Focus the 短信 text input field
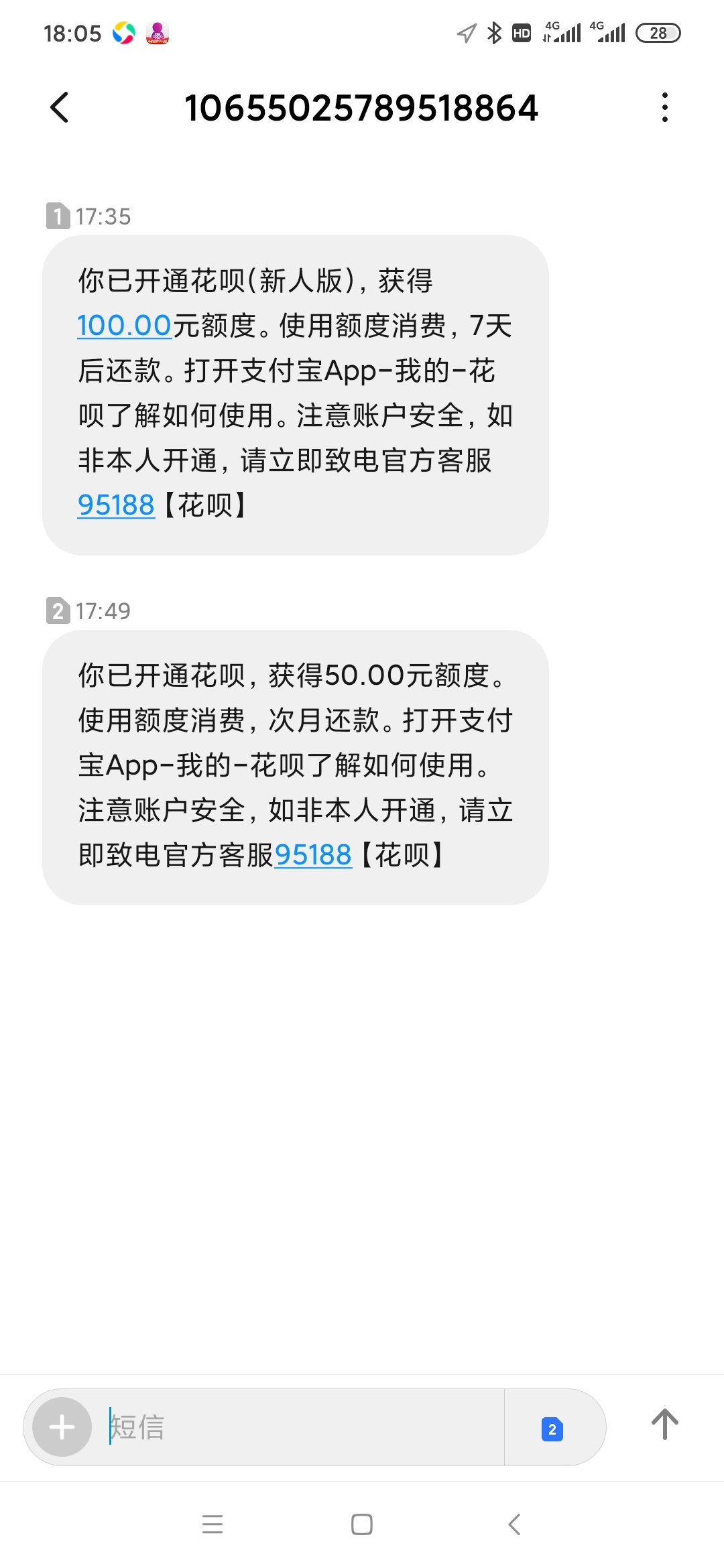 pyautogui.click(x=305, y=1427)
